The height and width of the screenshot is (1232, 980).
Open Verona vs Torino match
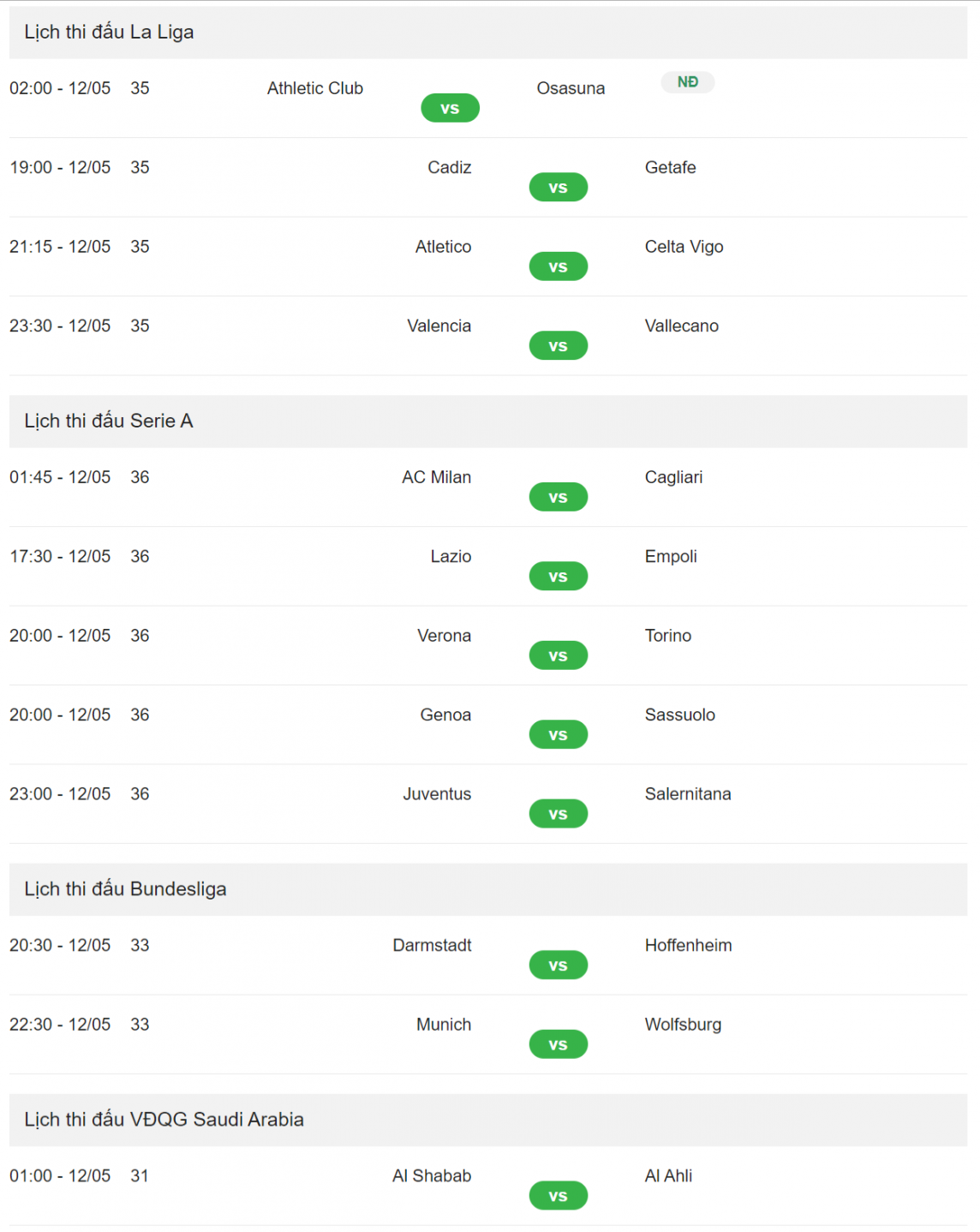click(558, 655)
